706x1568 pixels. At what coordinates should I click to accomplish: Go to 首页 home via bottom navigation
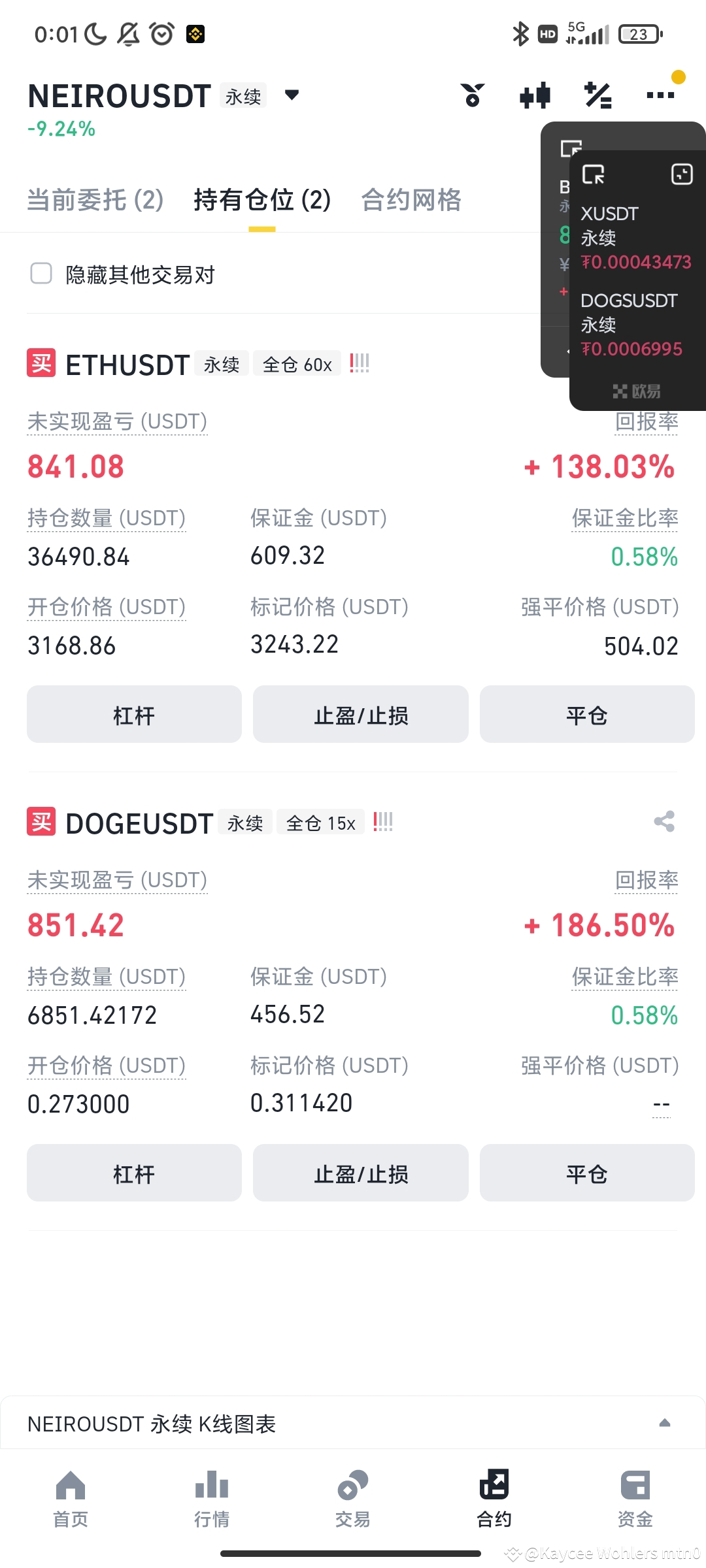(70, 1496)
